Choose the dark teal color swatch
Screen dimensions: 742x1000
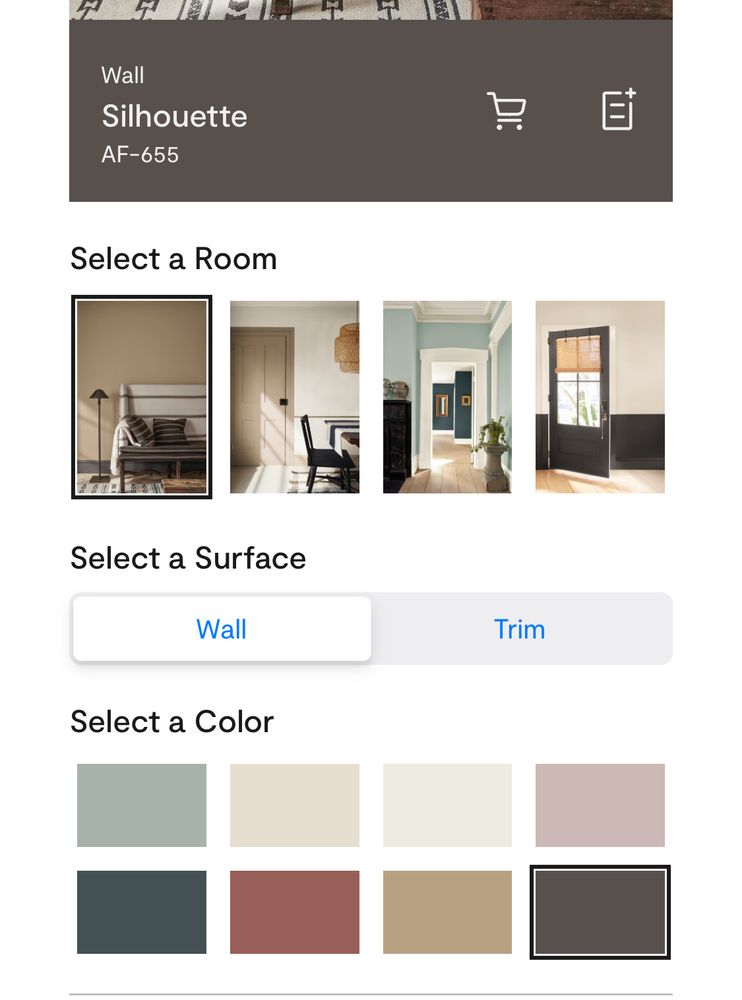pos(141,913)
